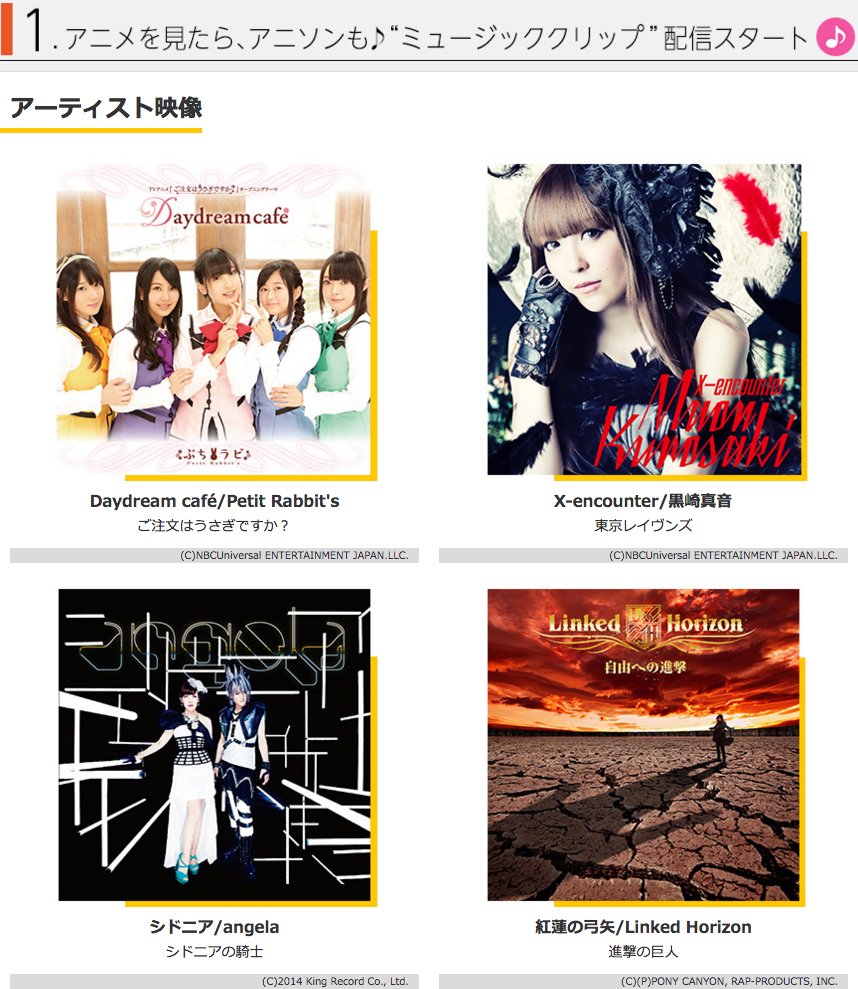The image size is (858, 989).
Task: Open the シドニア angela music clip
Action: (x=214, y=744)
